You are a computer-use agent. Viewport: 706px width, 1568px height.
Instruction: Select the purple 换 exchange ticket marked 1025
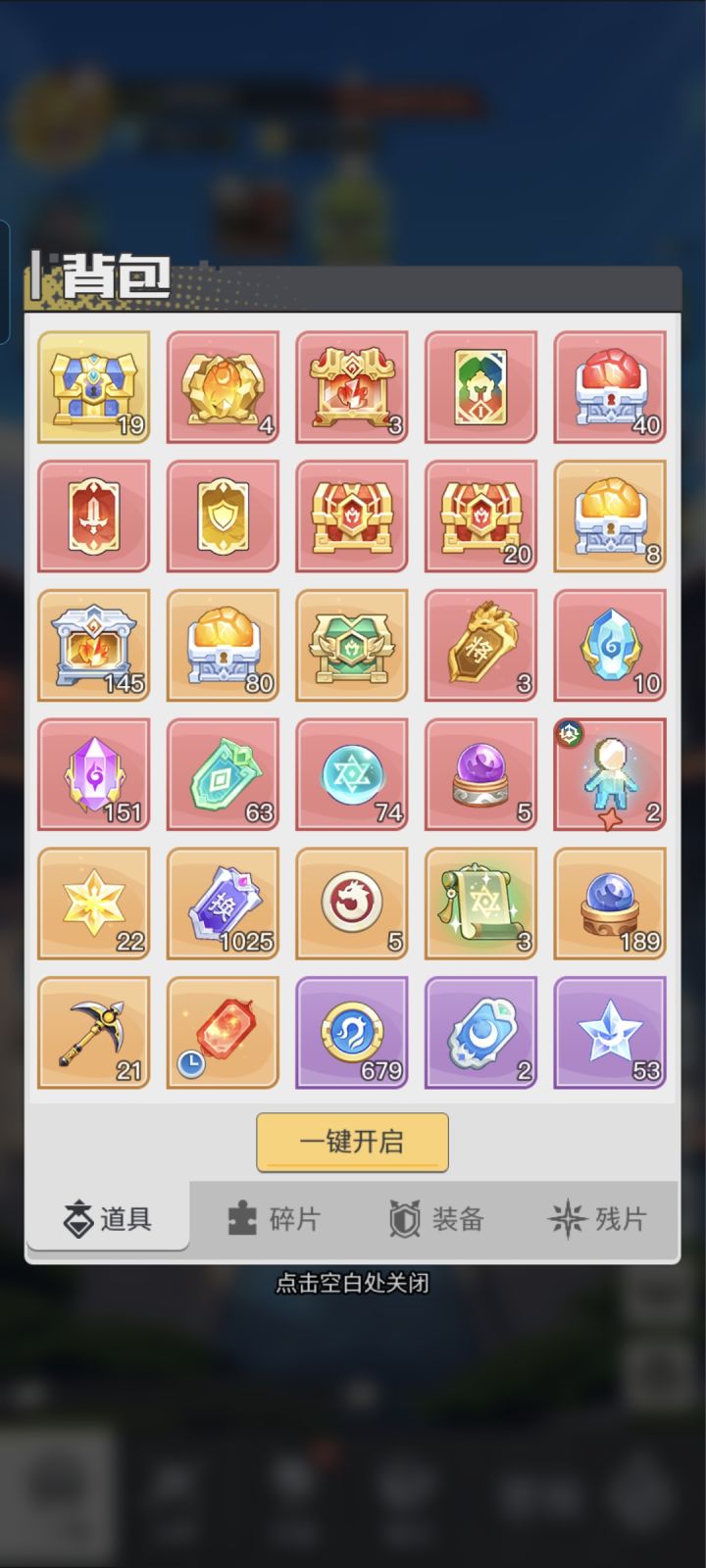pos(223,904)
